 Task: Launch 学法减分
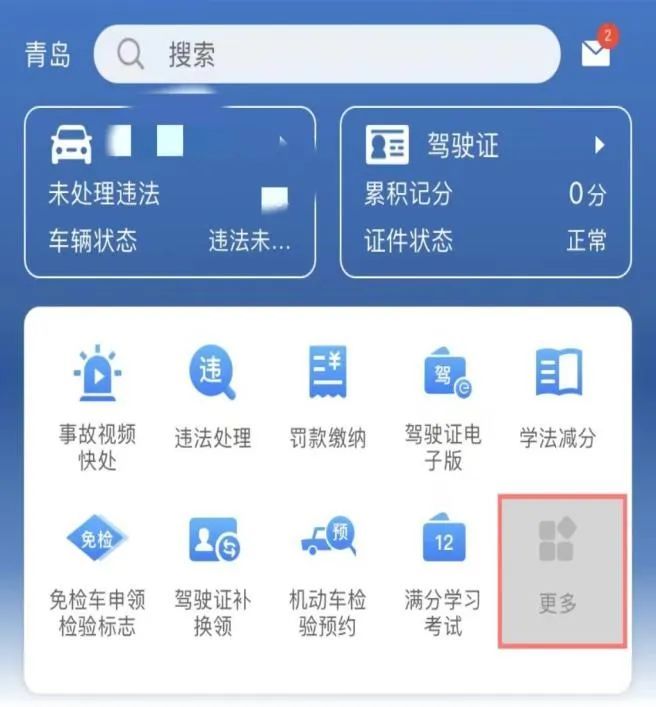(x=558, y=395)
